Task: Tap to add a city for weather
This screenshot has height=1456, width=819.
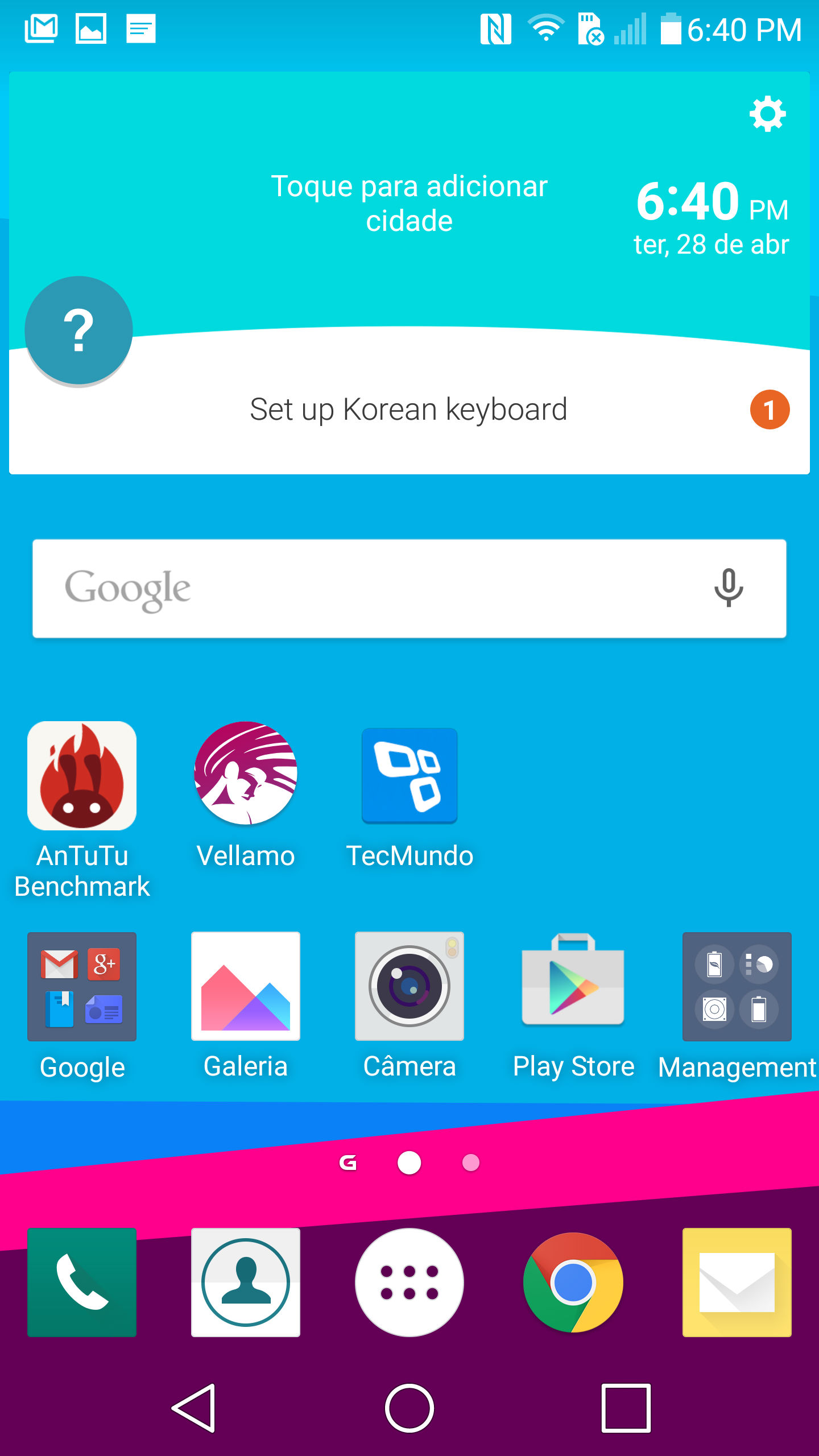Action: (x=409, y=203)
